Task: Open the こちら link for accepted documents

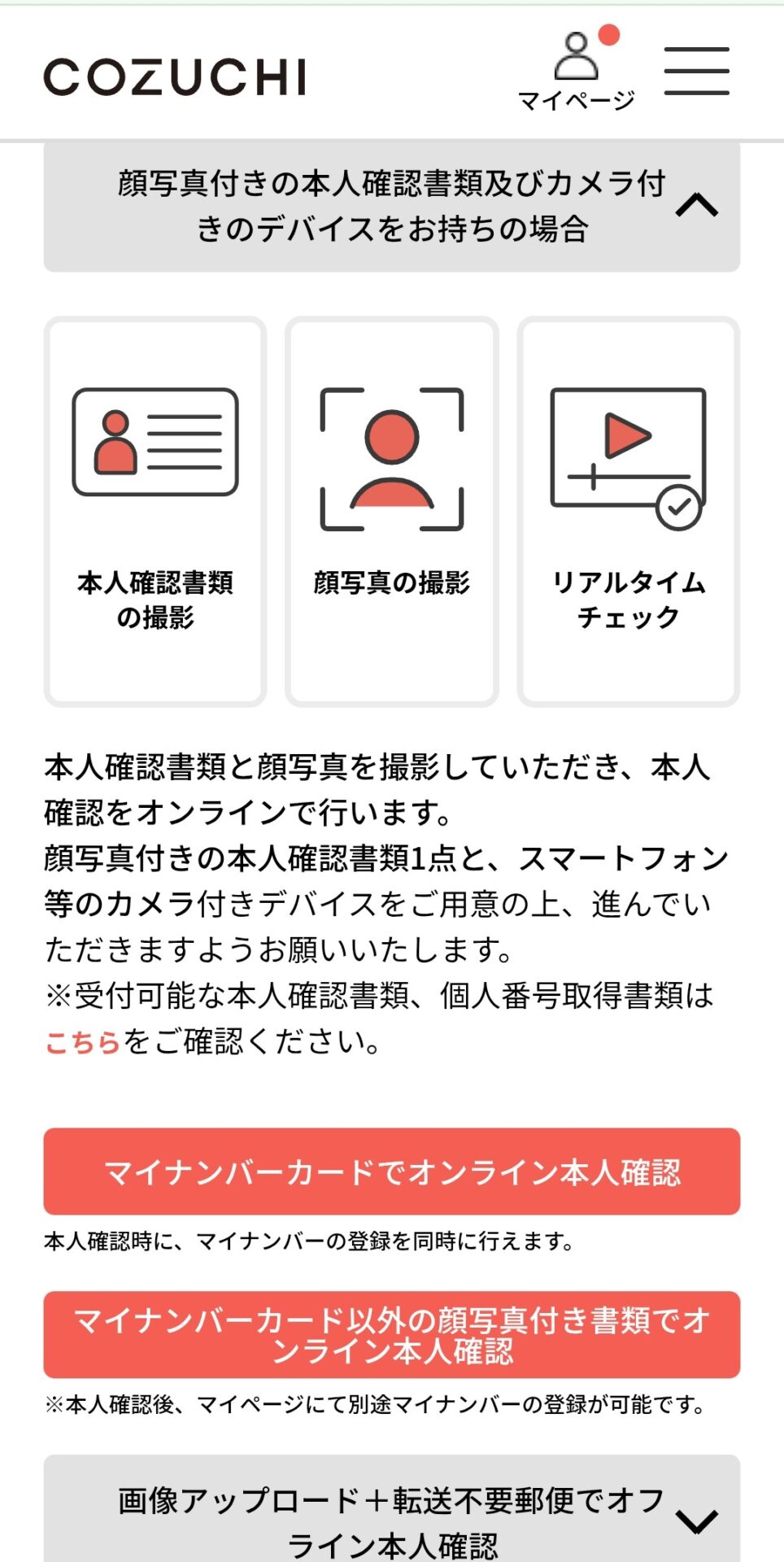Action: [x=82, y=1041]
